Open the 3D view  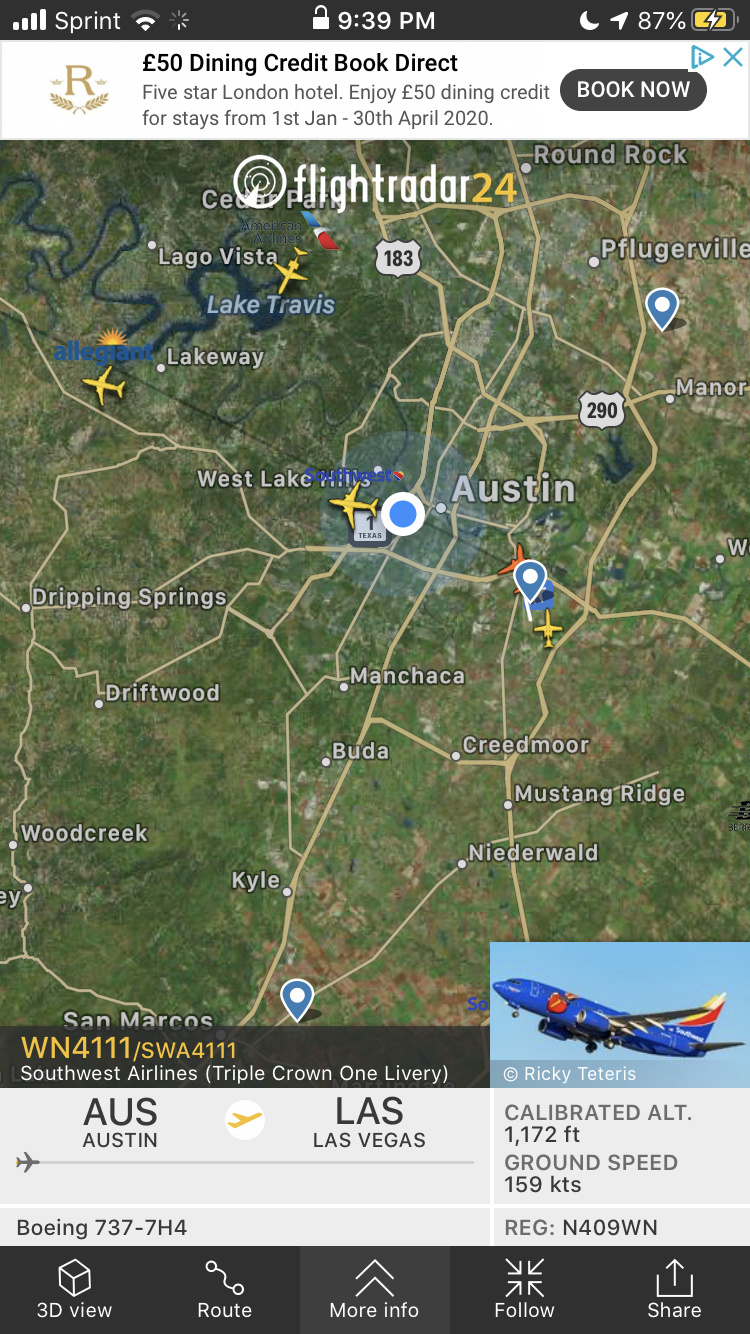click(x=75, y=1289)
